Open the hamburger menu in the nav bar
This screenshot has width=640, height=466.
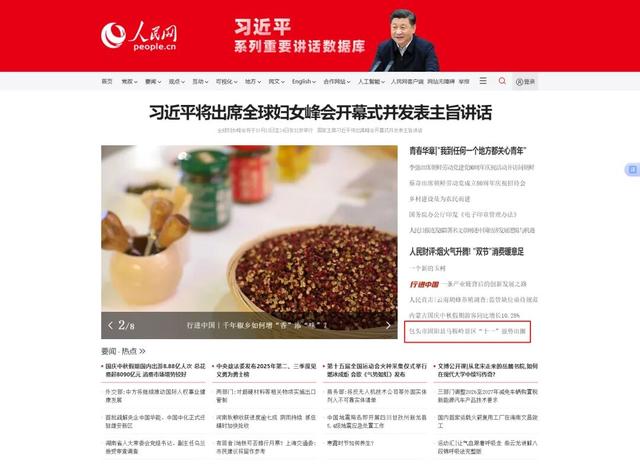click(x=483, y=81)
